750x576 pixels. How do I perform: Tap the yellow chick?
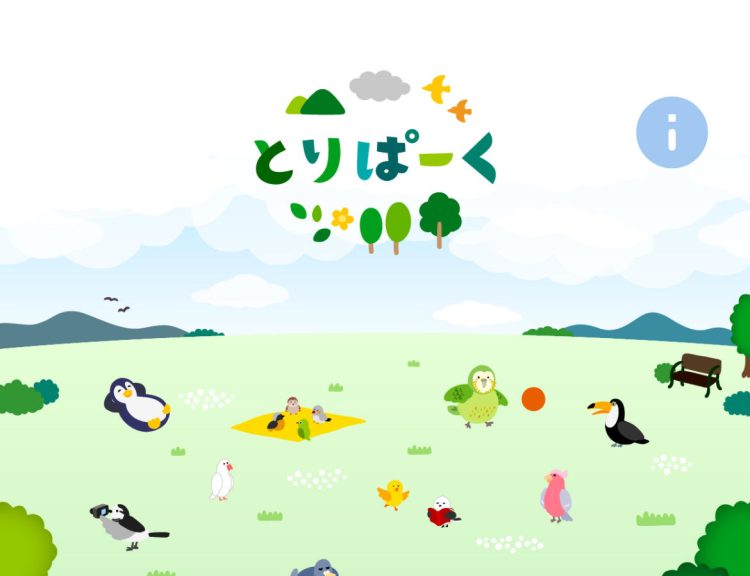[x=393, y=494]
